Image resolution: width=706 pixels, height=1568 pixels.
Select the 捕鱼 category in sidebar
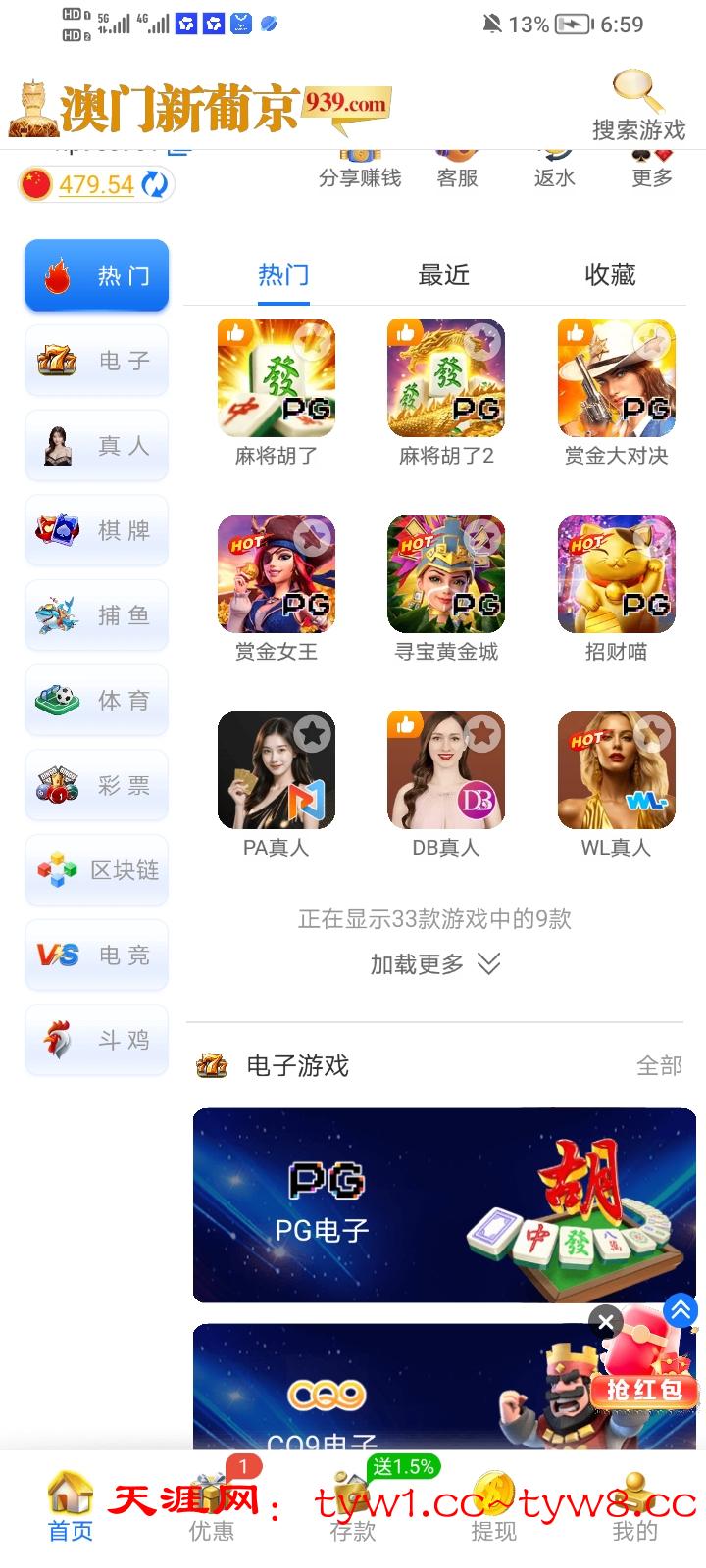[97, 615]
